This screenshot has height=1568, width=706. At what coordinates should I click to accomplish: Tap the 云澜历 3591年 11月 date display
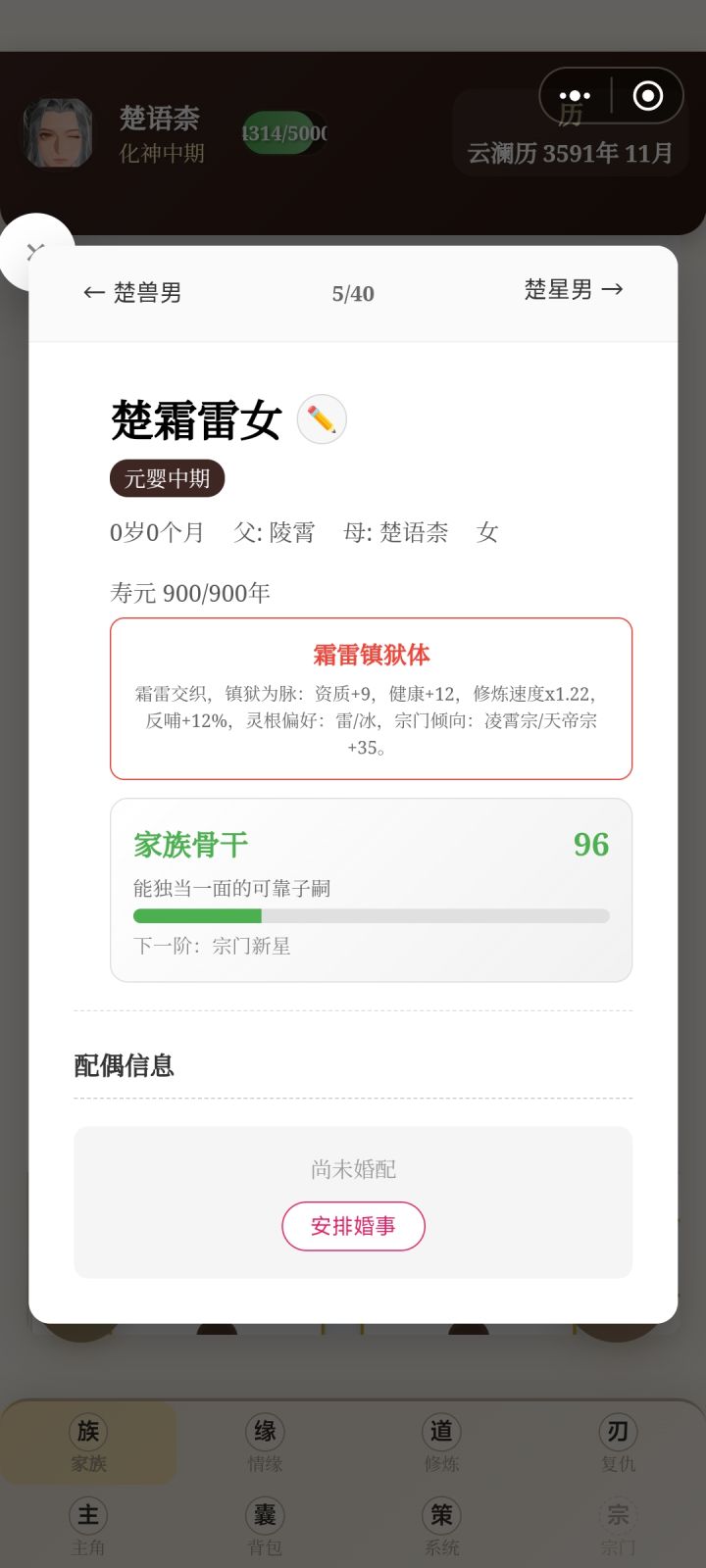(x=569, y=152)
